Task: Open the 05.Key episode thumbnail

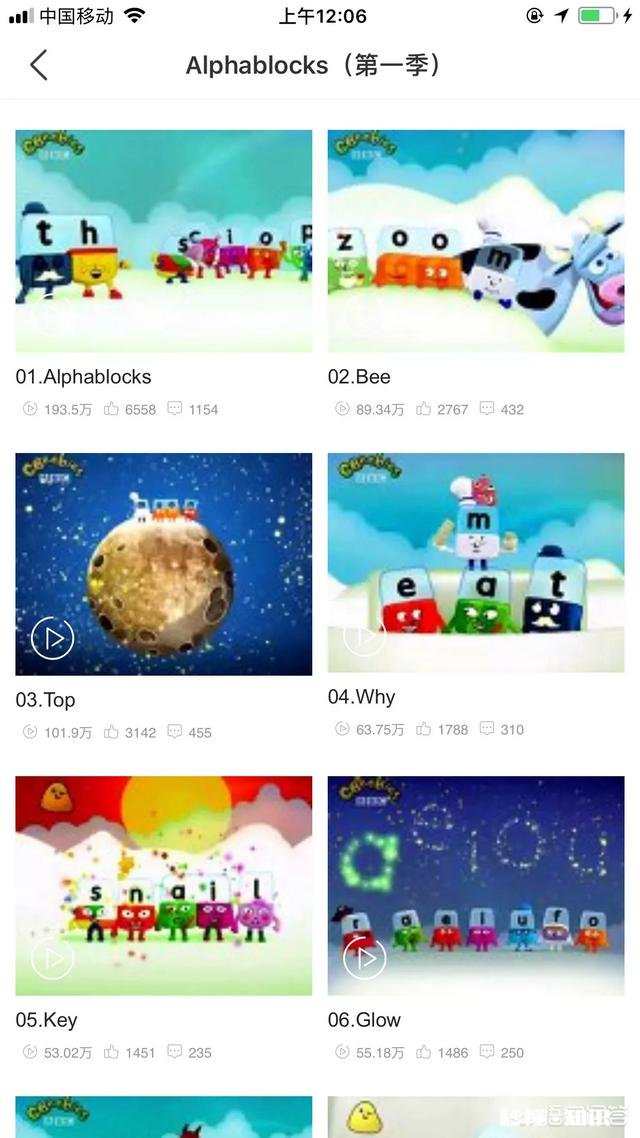Action: (x=163, y=885)
